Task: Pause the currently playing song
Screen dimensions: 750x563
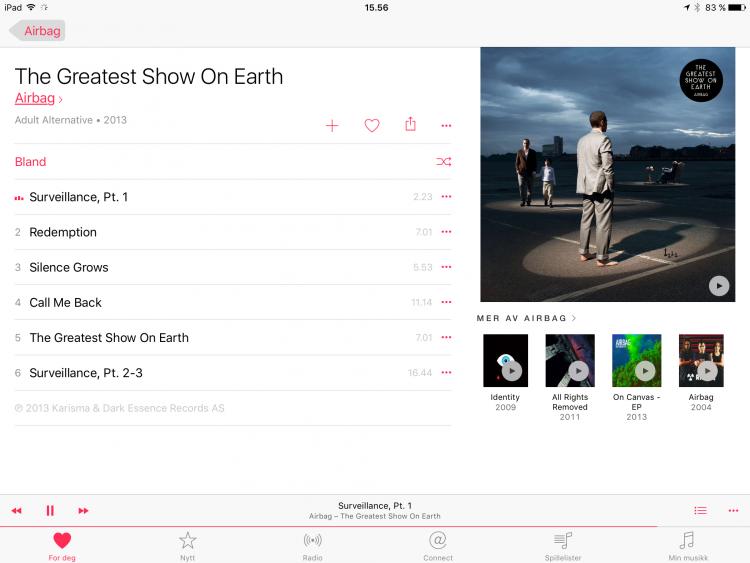Action: tap(50, 510)
